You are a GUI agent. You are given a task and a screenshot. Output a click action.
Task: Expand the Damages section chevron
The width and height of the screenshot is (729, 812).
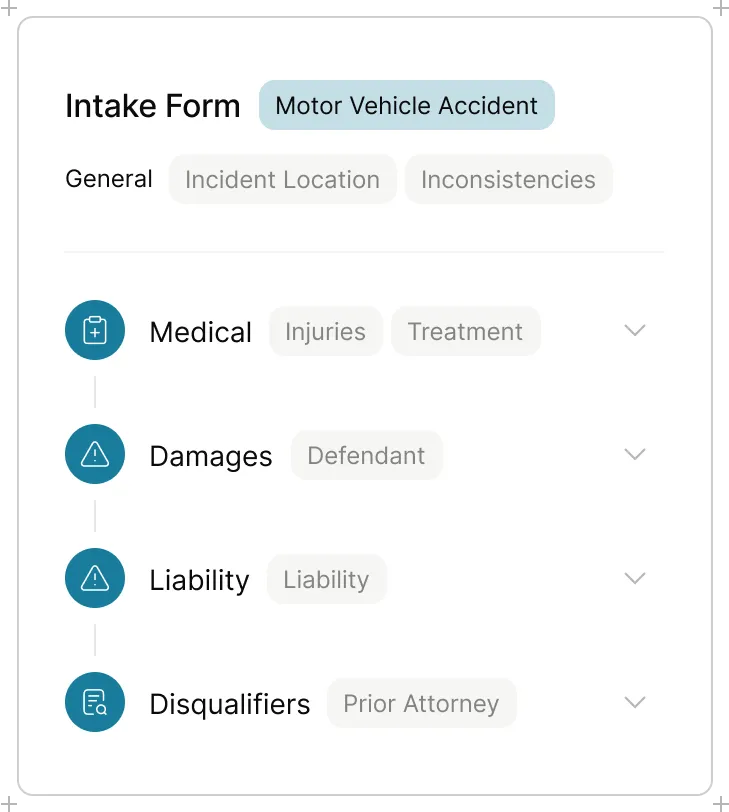pos(635,454)
